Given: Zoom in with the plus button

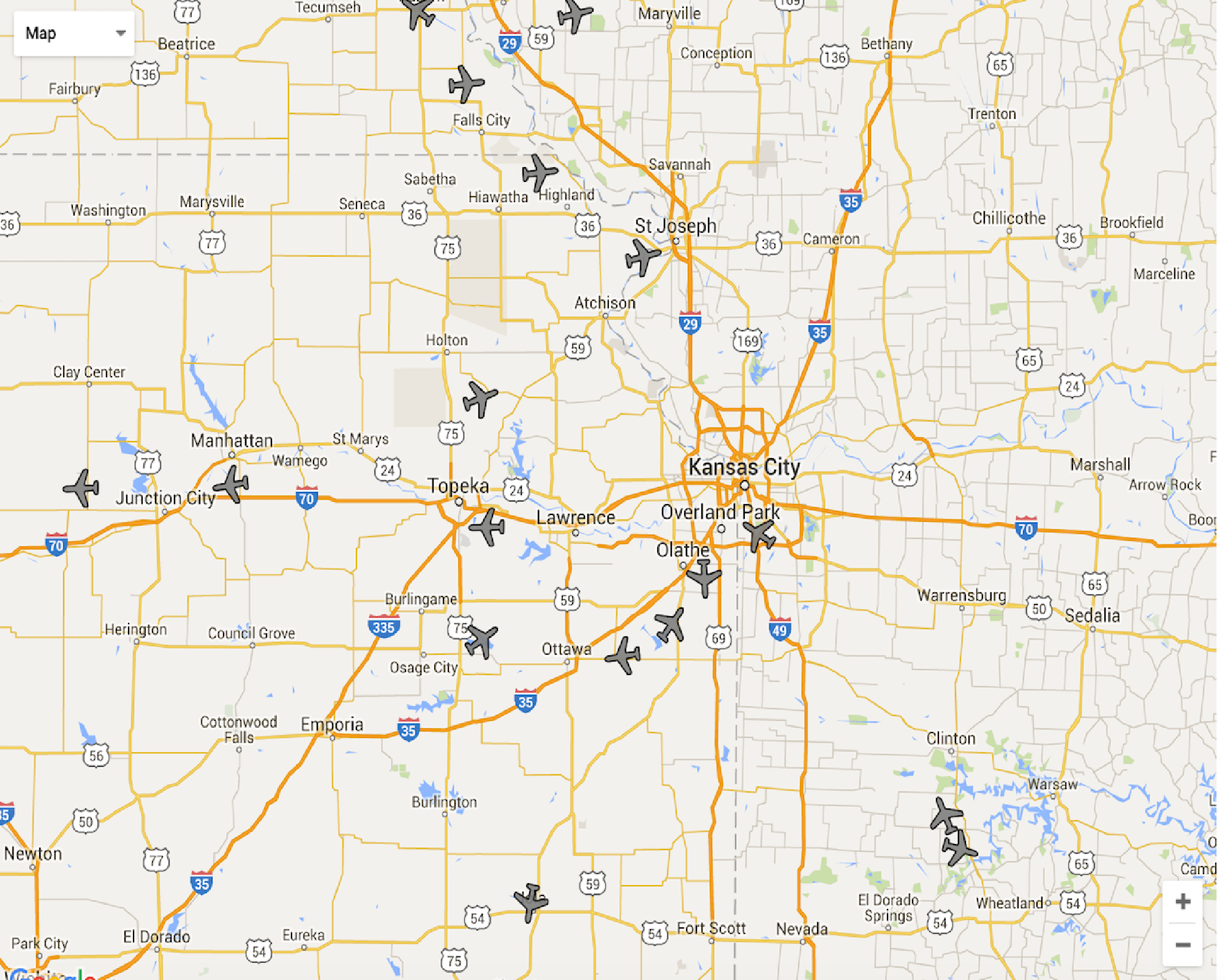Looking at the screenshot, I should pyautogui.click(x=1183, y=902).
